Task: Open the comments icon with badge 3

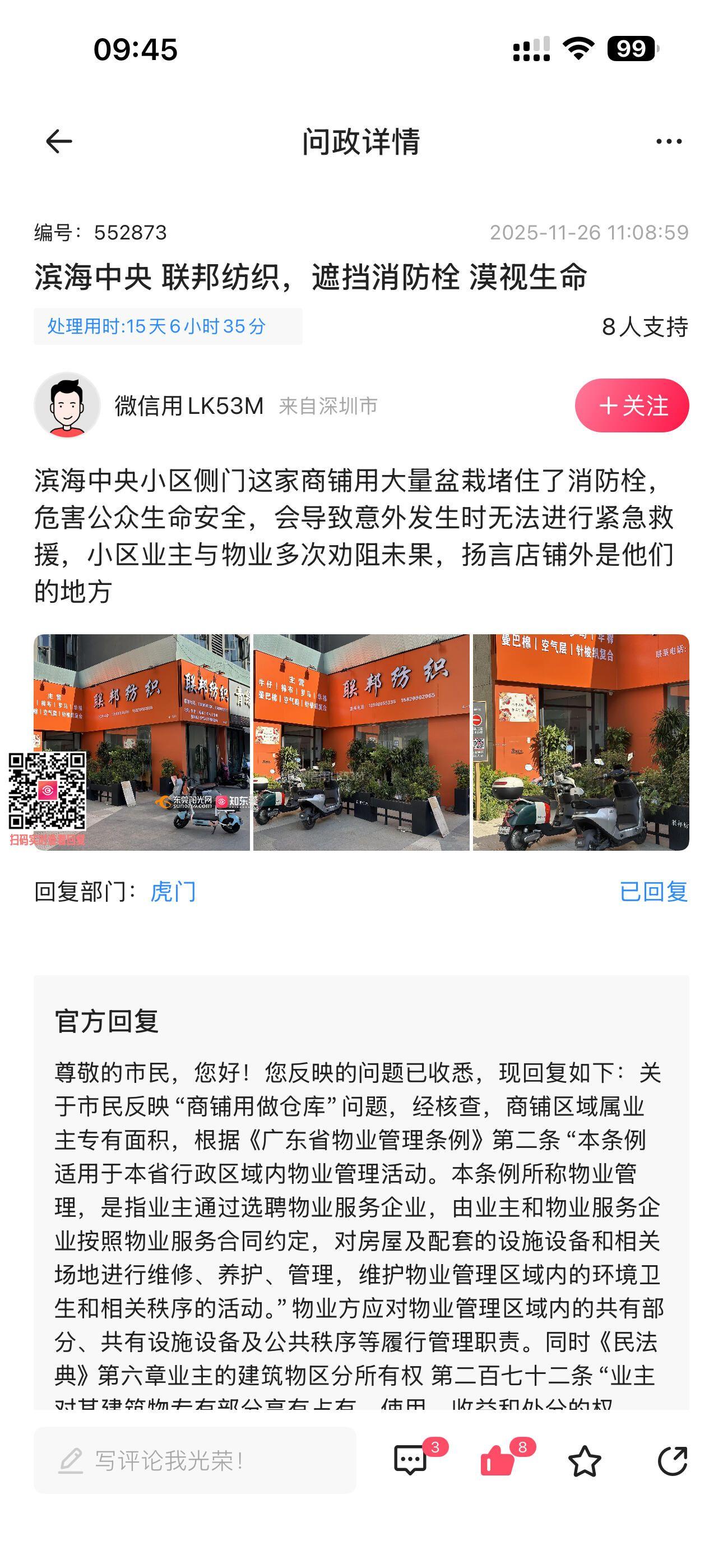Action: tap(411, 1460)
